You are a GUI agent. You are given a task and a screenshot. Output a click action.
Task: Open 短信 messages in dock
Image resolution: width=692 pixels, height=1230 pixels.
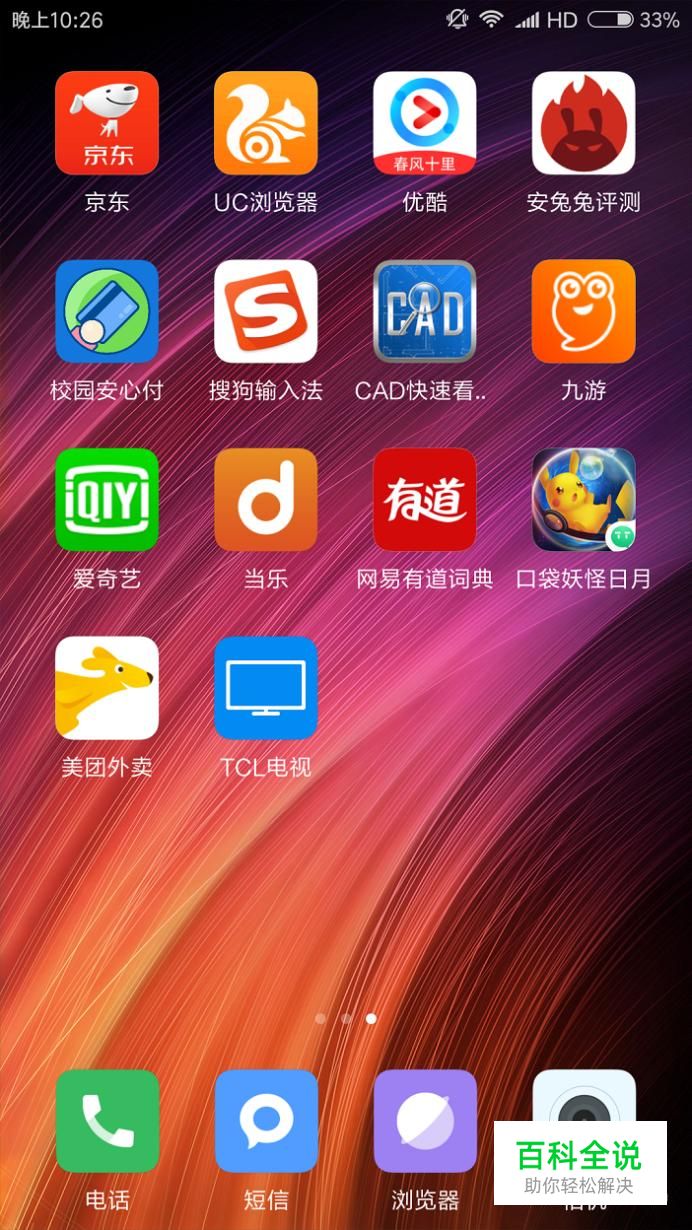click(x=266, y=1121)
